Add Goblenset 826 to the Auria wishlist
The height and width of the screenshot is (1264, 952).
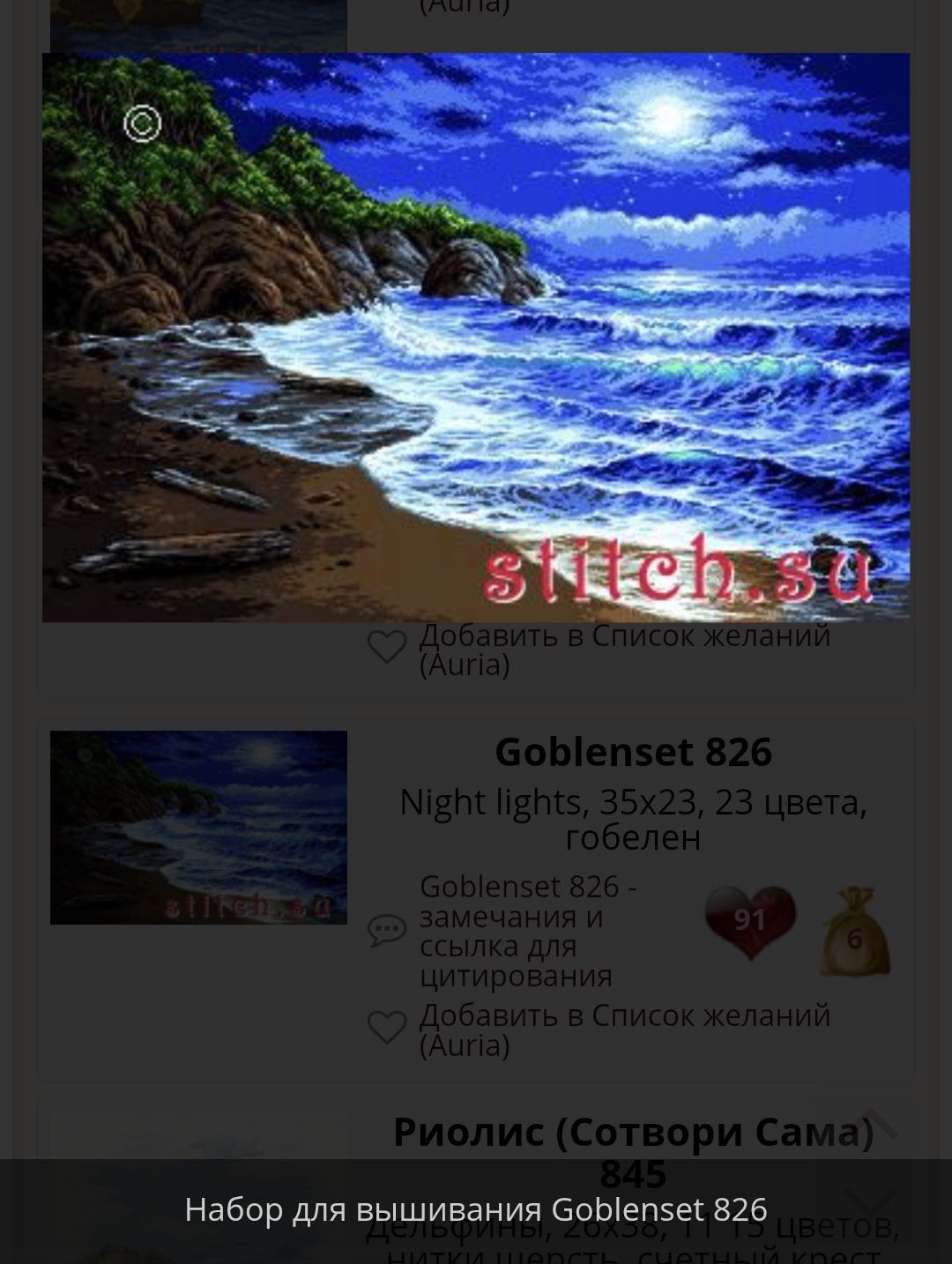[624, 1030]
